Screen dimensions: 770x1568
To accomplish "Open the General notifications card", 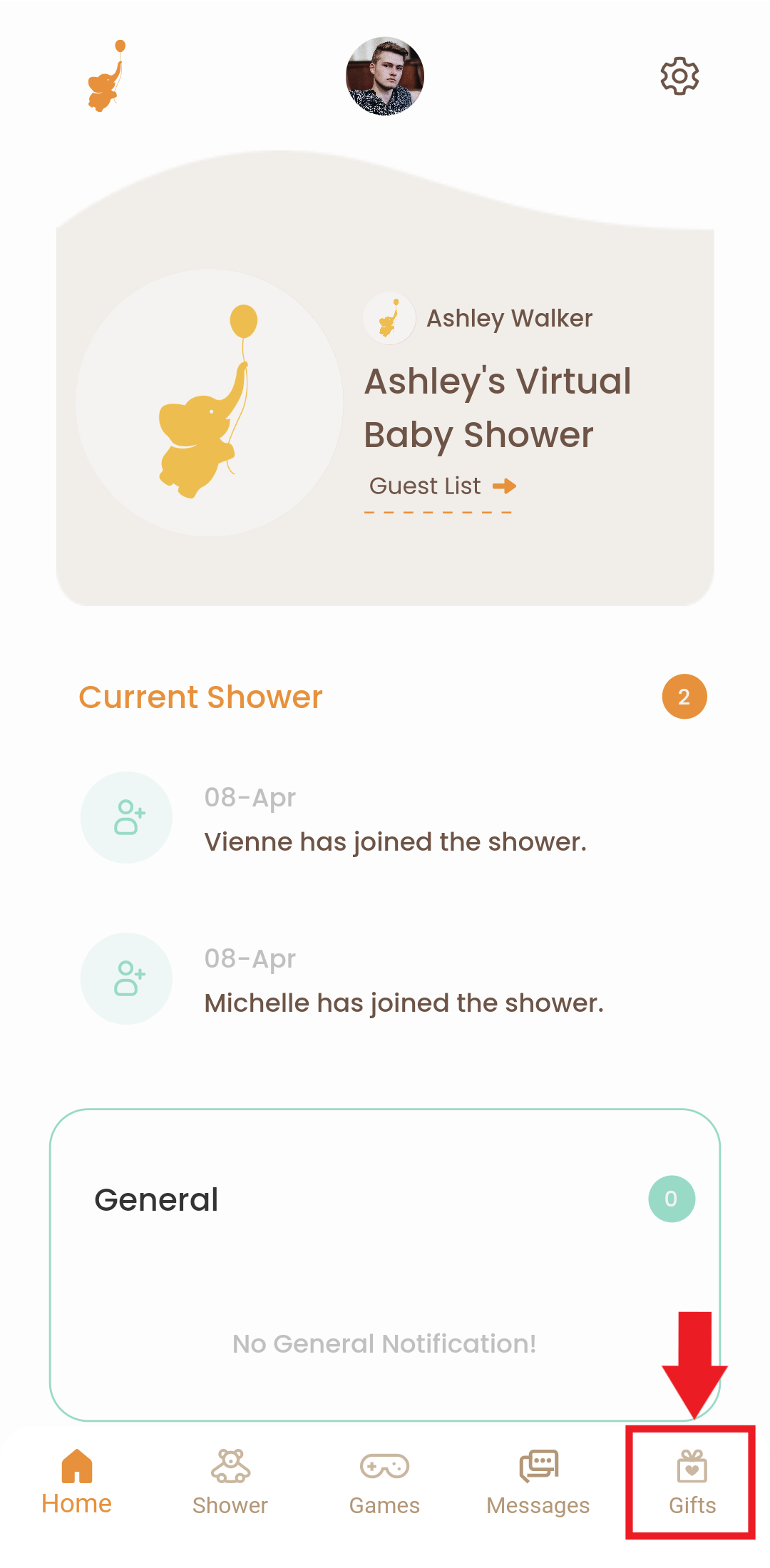I will tap(385, 1264).
